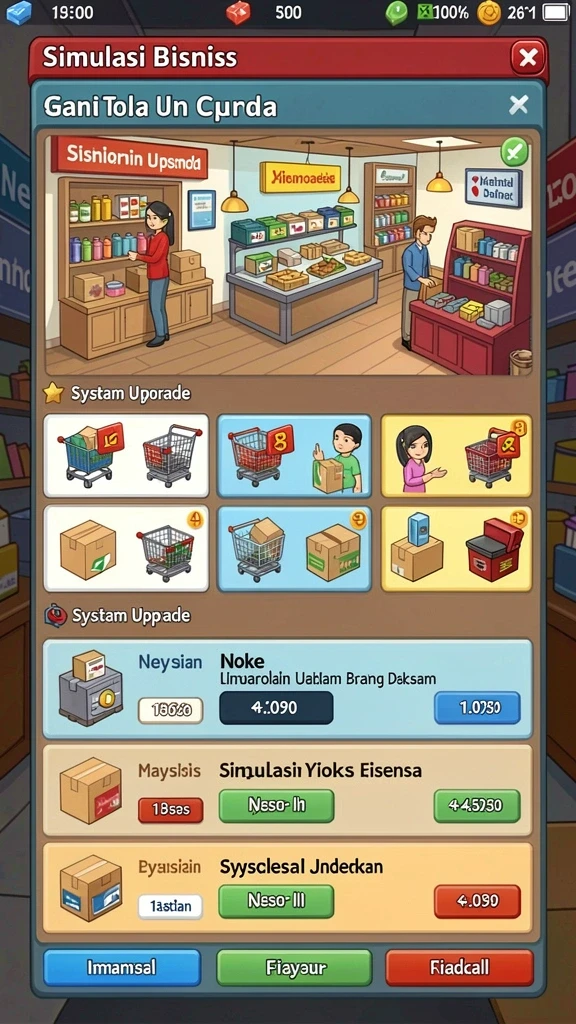This screenshot has width=576, height=1024.
Task: Tap the green Fiayaur button
Action: click(294, 967)
